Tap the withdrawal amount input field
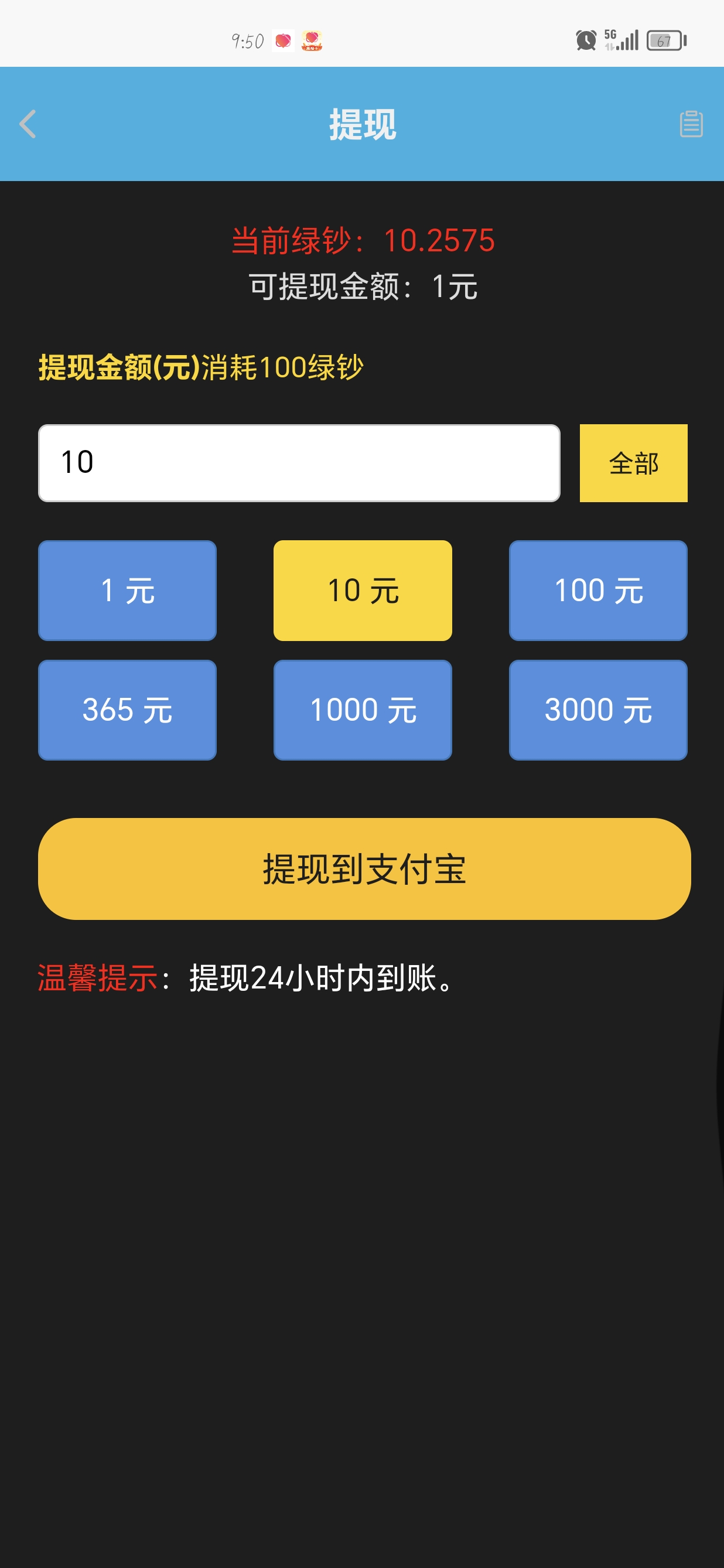The height and width of the screenshot is (1568, 724). (299, 463)
